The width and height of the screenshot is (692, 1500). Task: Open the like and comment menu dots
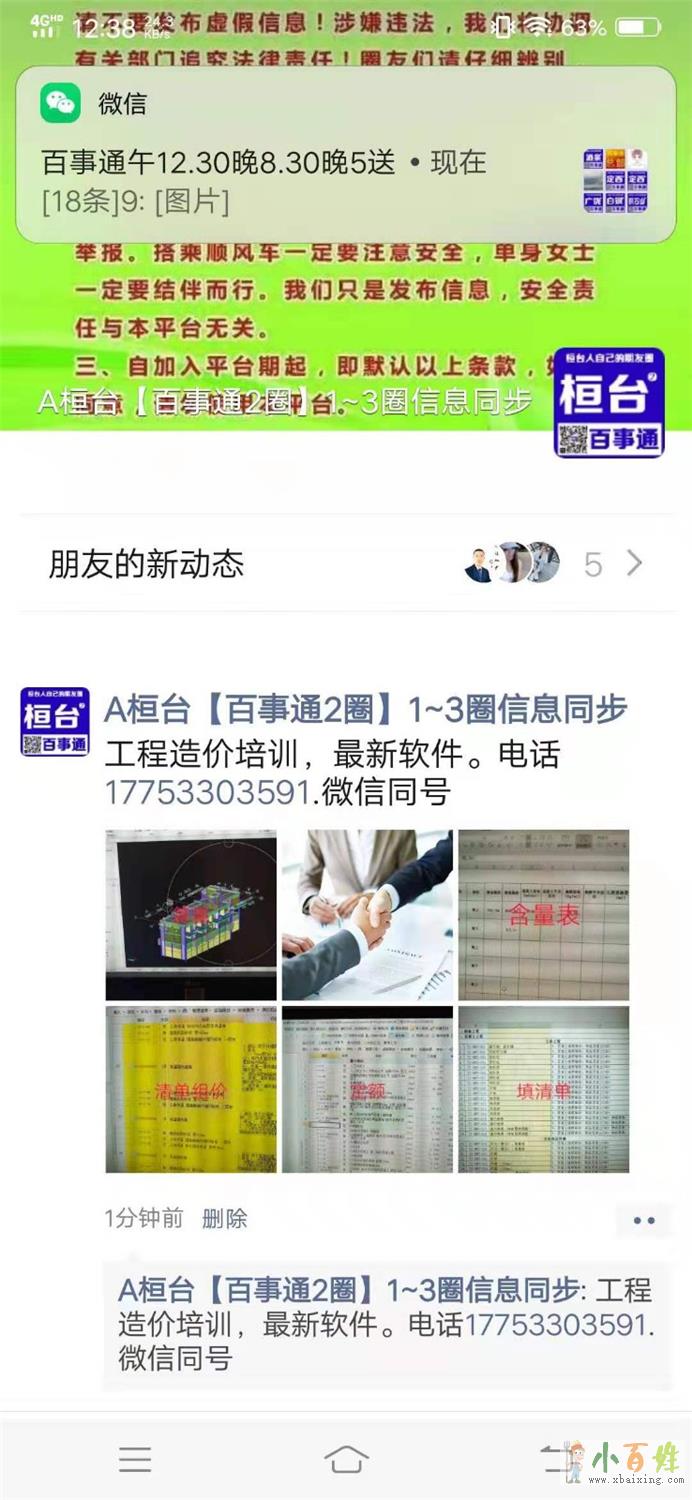point(644,1220)
